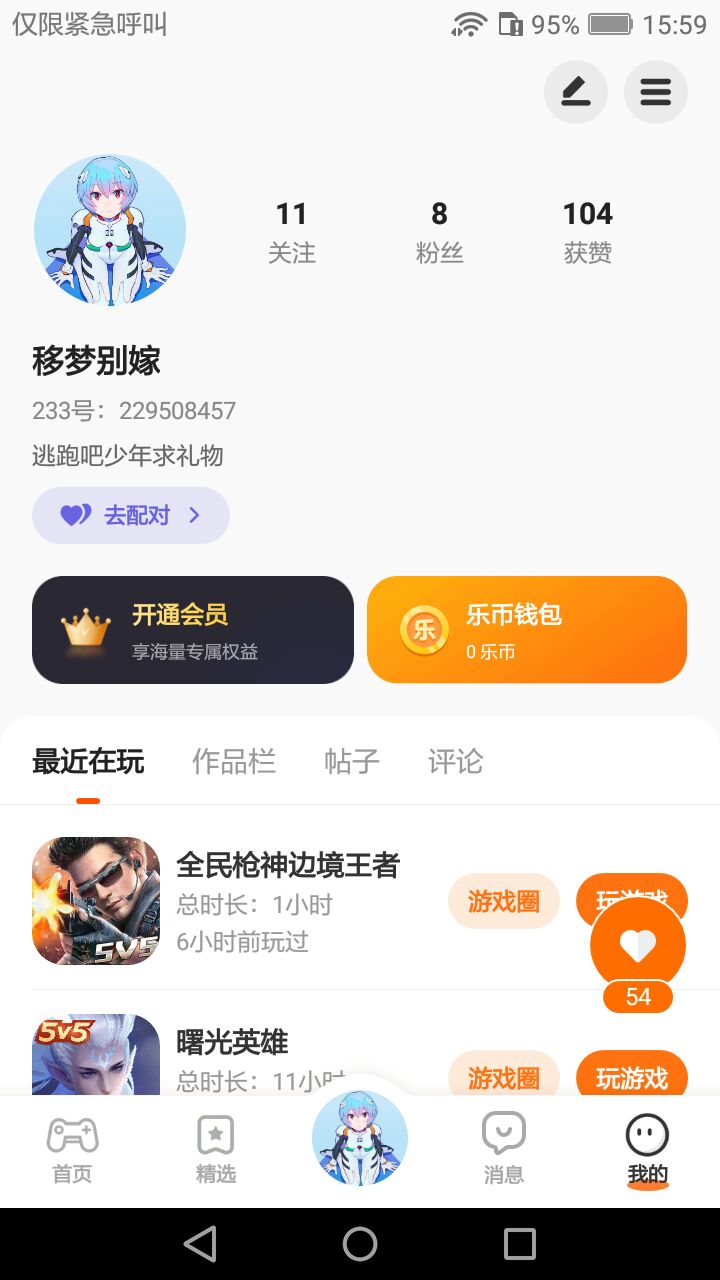This screenshot has height=1280, width=720.
Task: Open 游戏圈 for 全民枪神边境王者
Action: point(503,901)
